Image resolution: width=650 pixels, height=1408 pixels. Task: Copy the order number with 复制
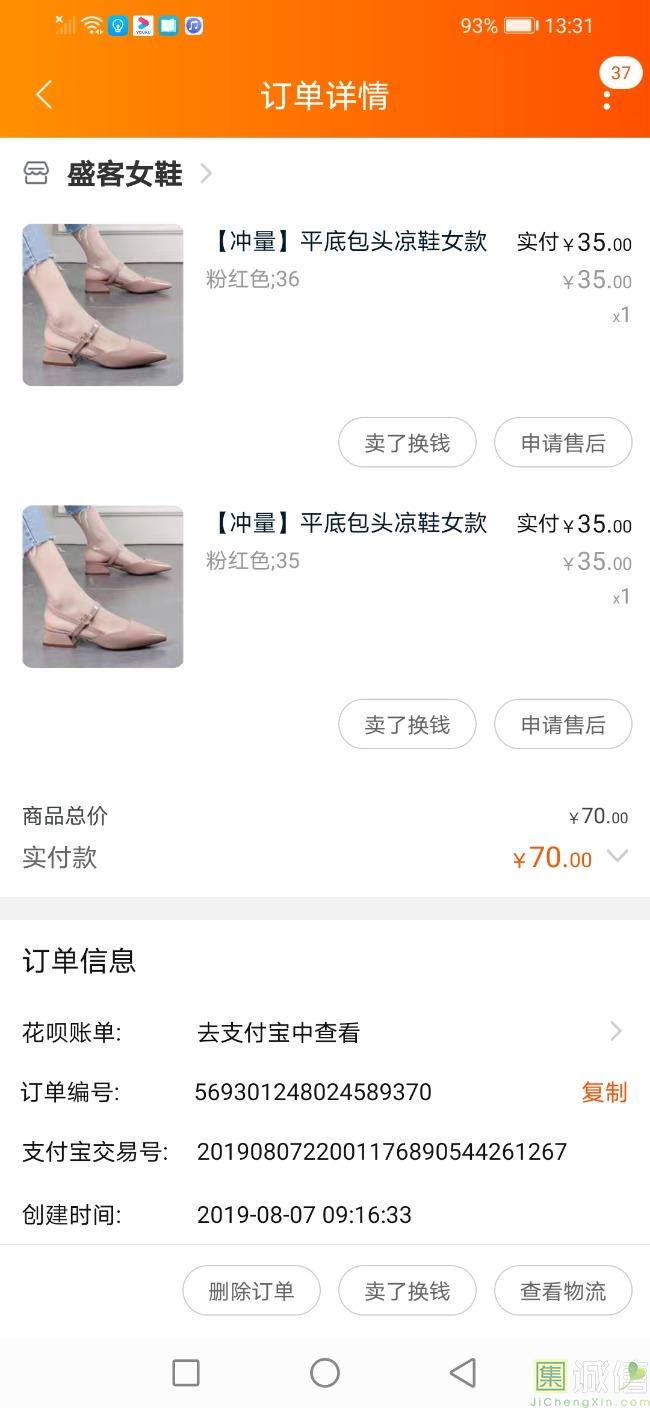(604, 1092)
